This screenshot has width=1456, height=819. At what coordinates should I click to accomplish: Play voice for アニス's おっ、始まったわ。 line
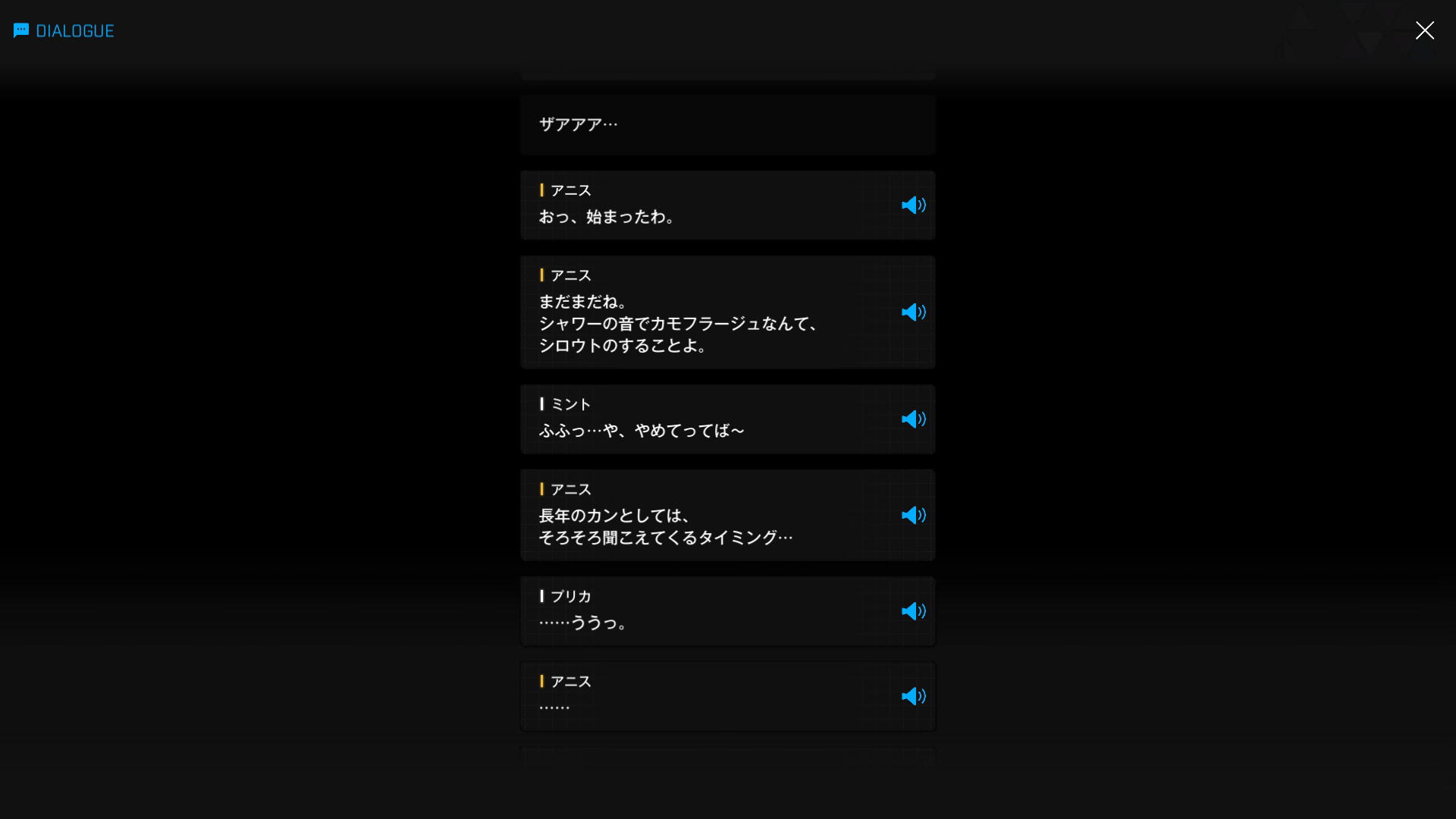913,206
